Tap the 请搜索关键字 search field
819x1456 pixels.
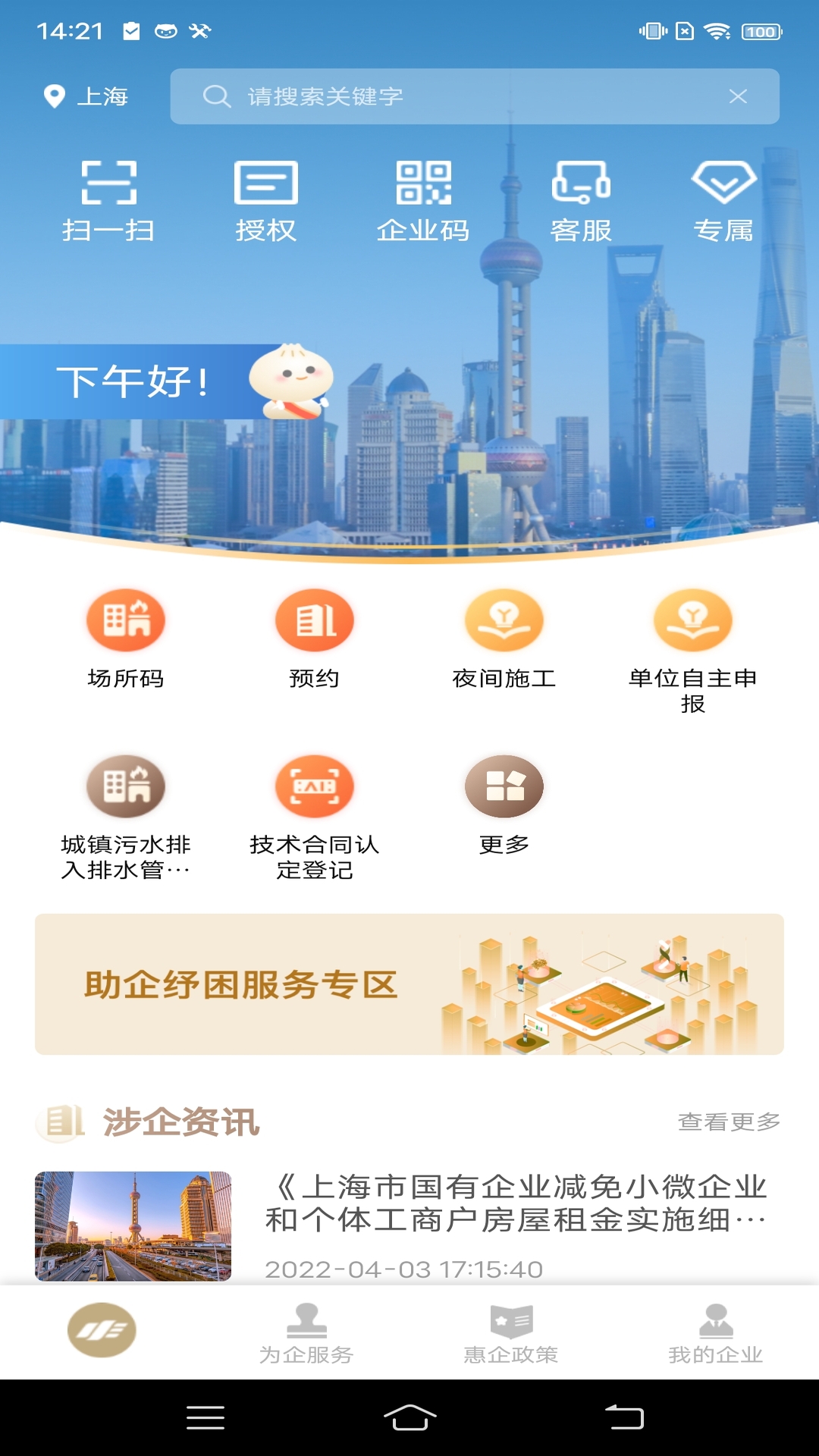tap(455, 96)
